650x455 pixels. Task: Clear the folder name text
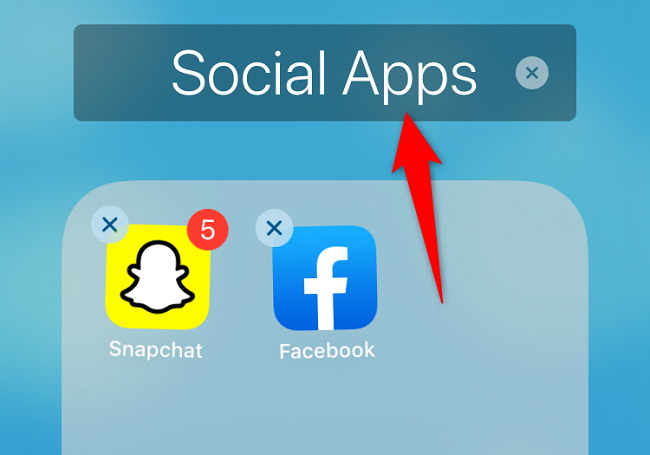(x=532, y=72)
